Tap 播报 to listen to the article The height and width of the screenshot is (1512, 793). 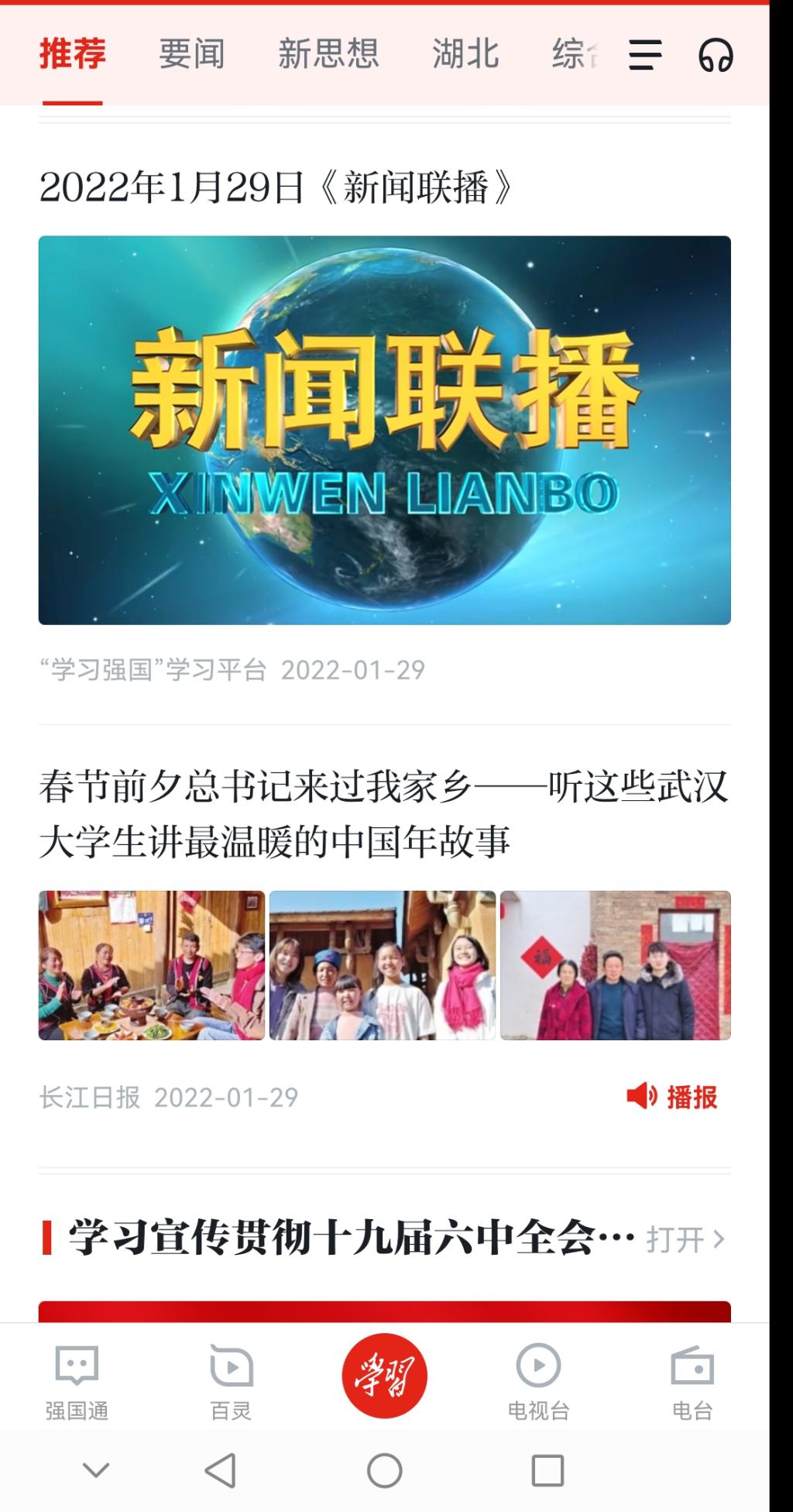(672, 1097)
